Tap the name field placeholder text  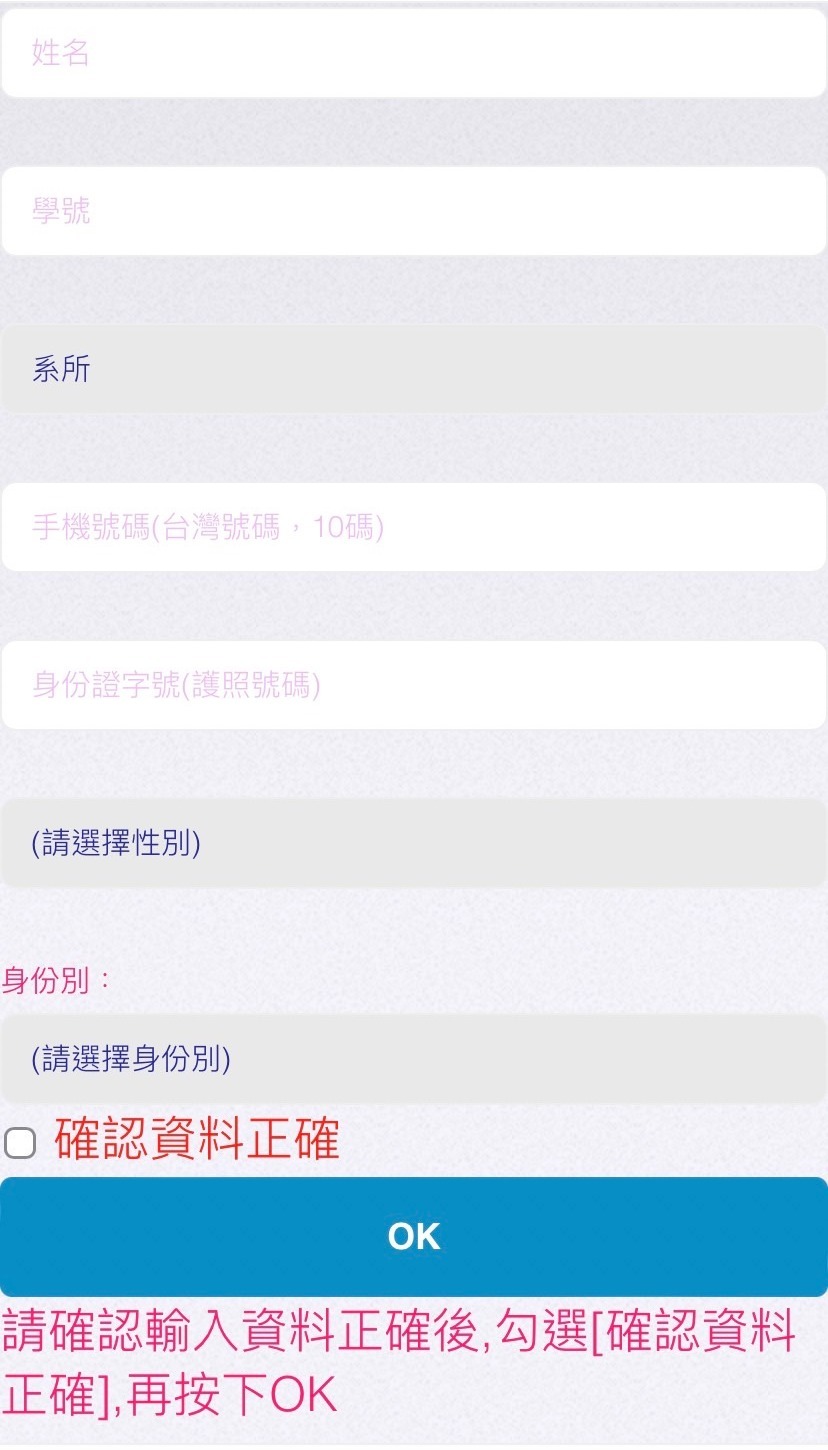point(57,53)
